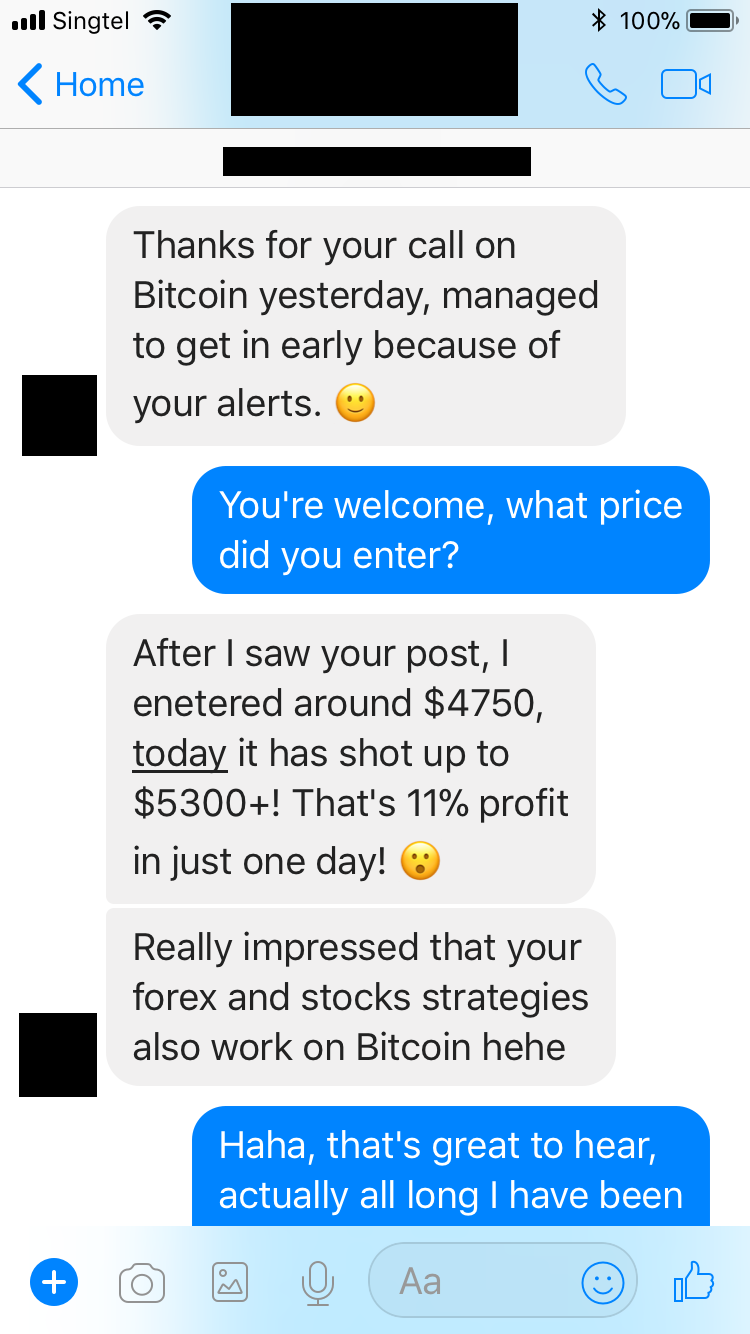The width and height of the screenshot is (750, 1334).
Task: Record a voice message
Action: [x=318, y=1282]
